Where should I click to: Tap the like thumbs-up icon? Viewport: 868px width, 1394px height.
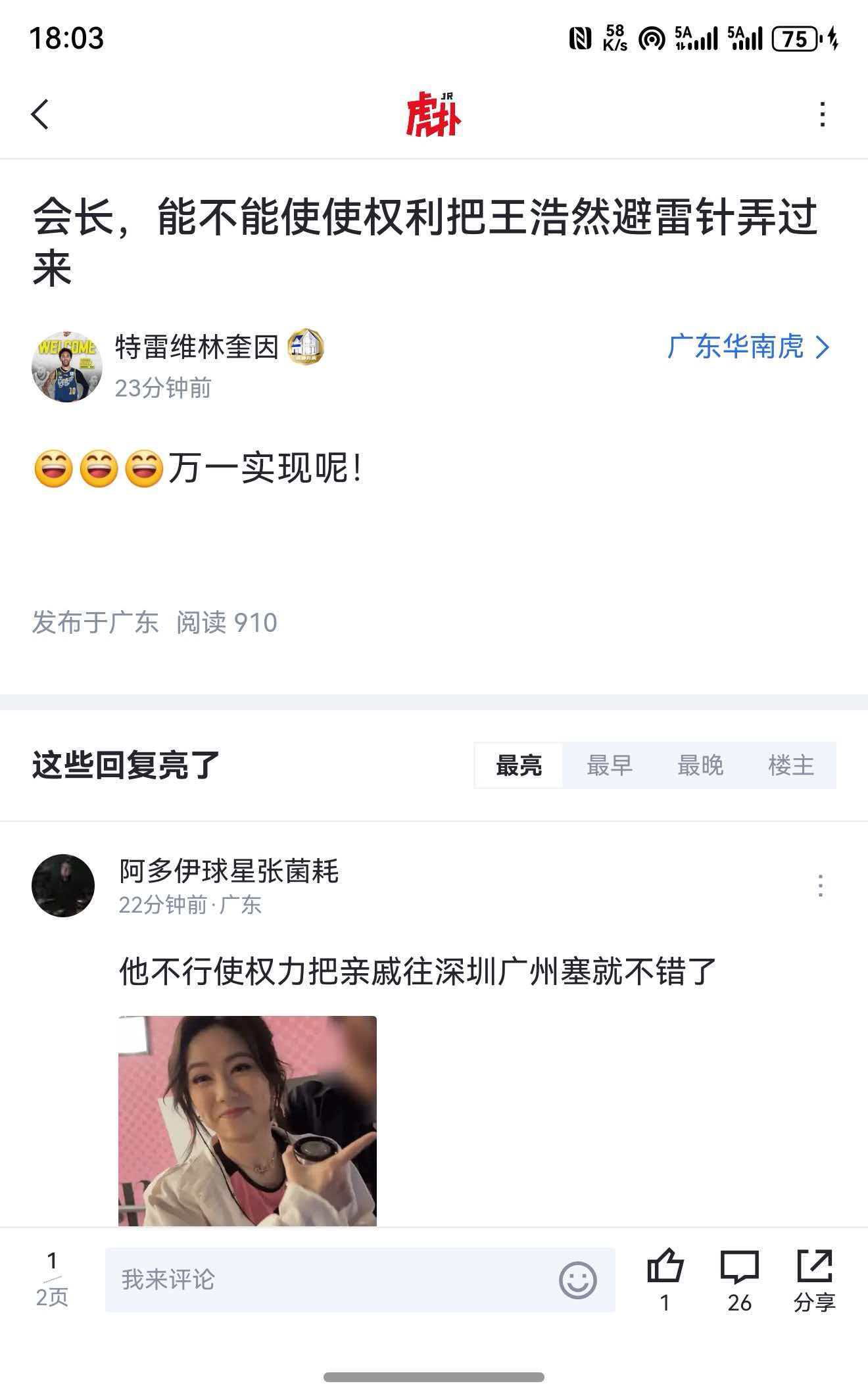666,1271
